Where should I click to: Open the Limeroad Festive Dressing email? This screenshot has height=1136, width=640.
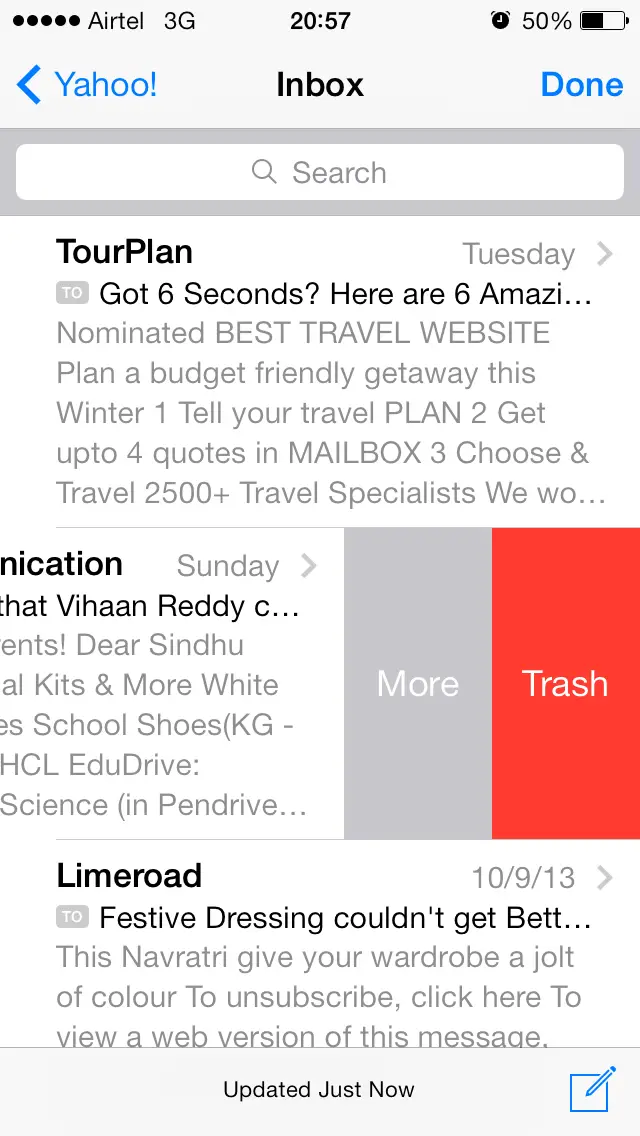pos(320,943)
